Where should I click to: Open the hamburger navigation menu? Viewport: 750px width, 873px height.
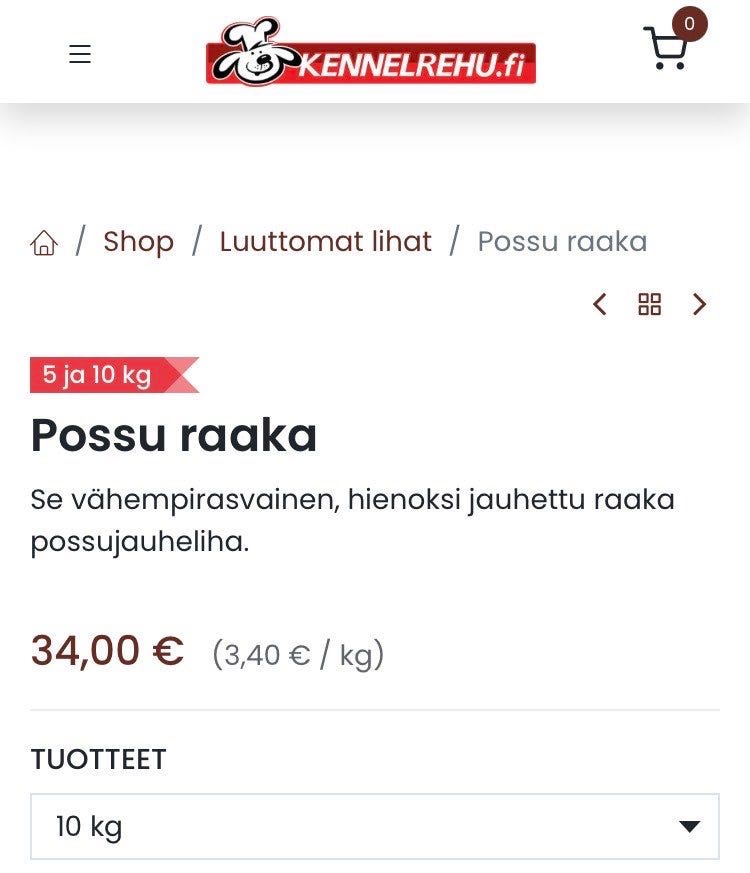point(80,54)
